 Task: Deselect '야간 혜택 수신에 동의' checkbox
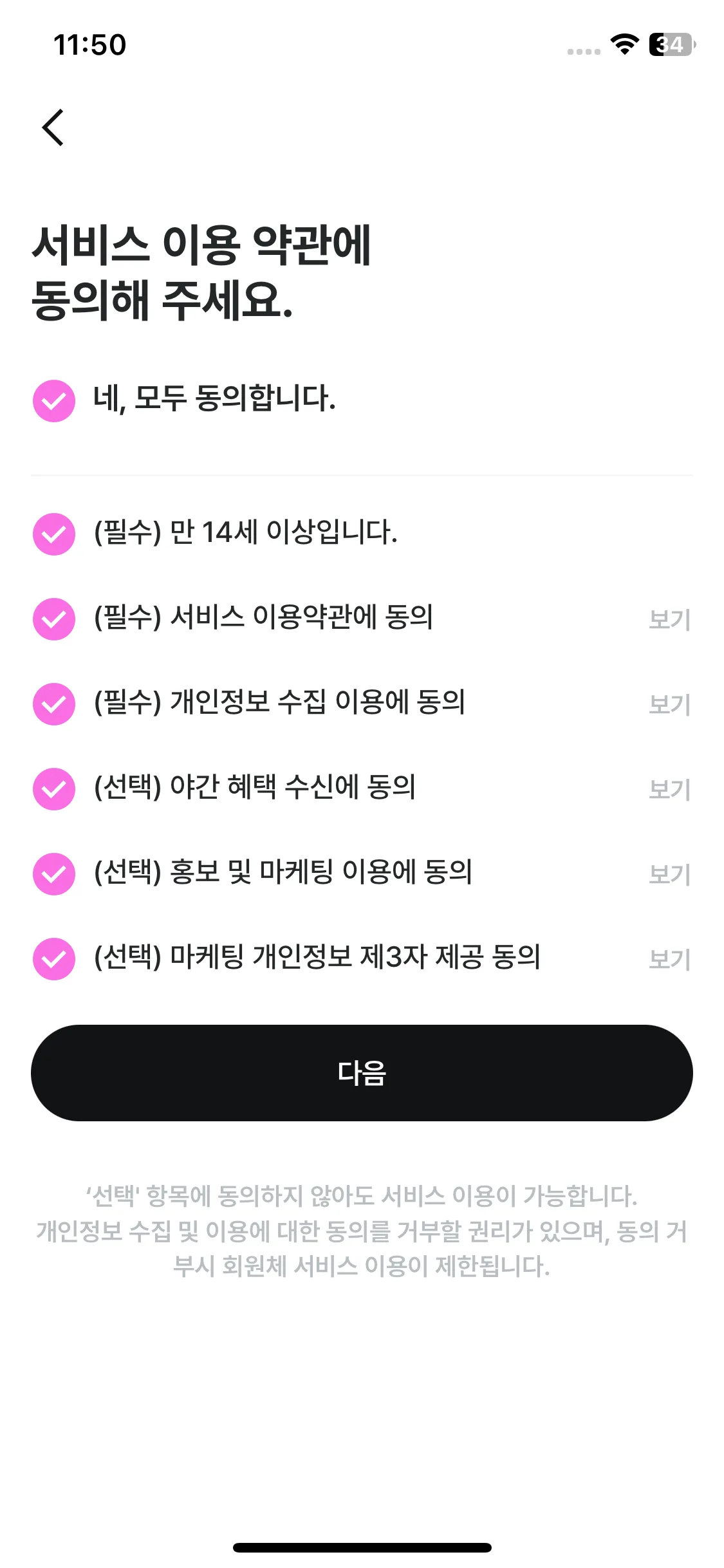(54, 789)
